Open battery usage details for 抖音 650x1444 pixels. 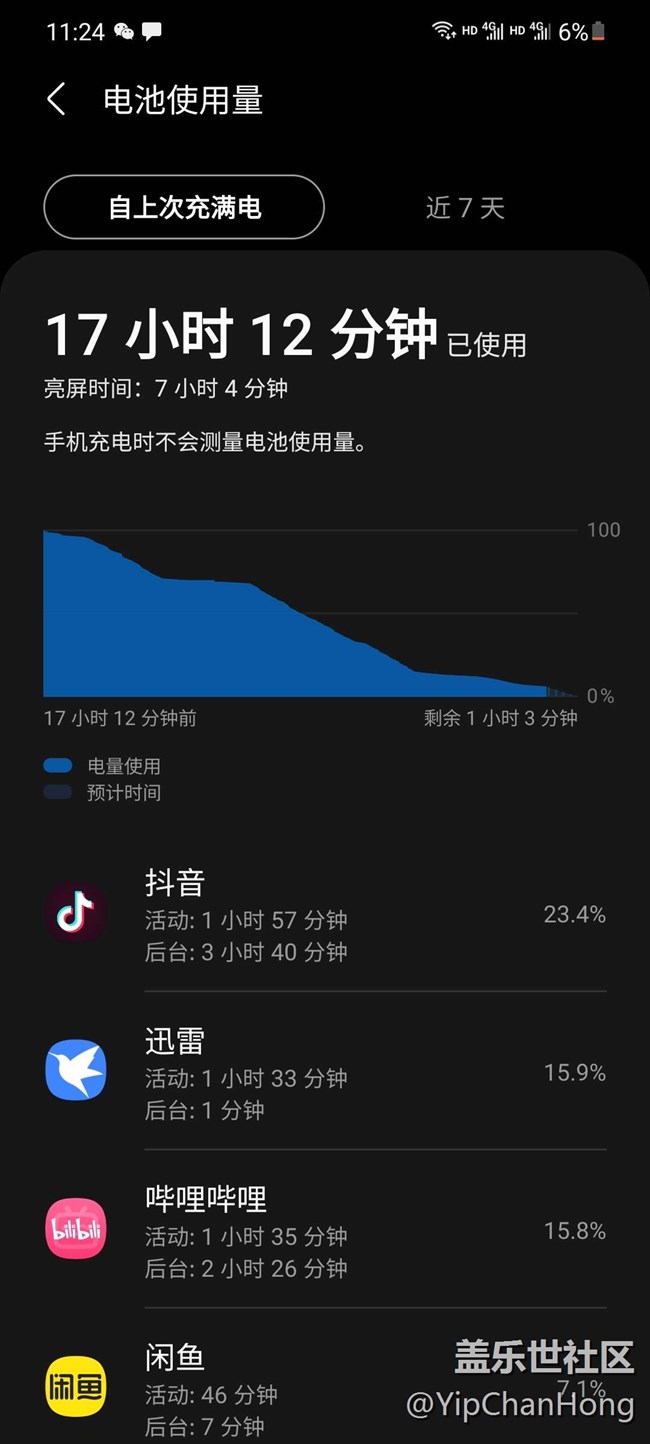coord(325,914)
